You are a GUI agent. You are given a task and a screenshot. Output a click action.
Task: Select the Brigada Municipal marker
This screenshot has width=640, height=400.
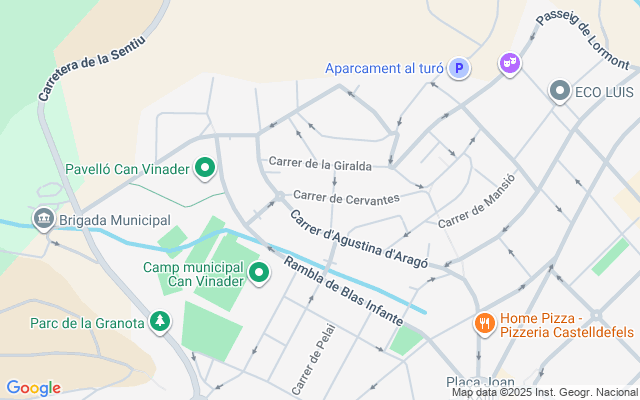[43, 219]
